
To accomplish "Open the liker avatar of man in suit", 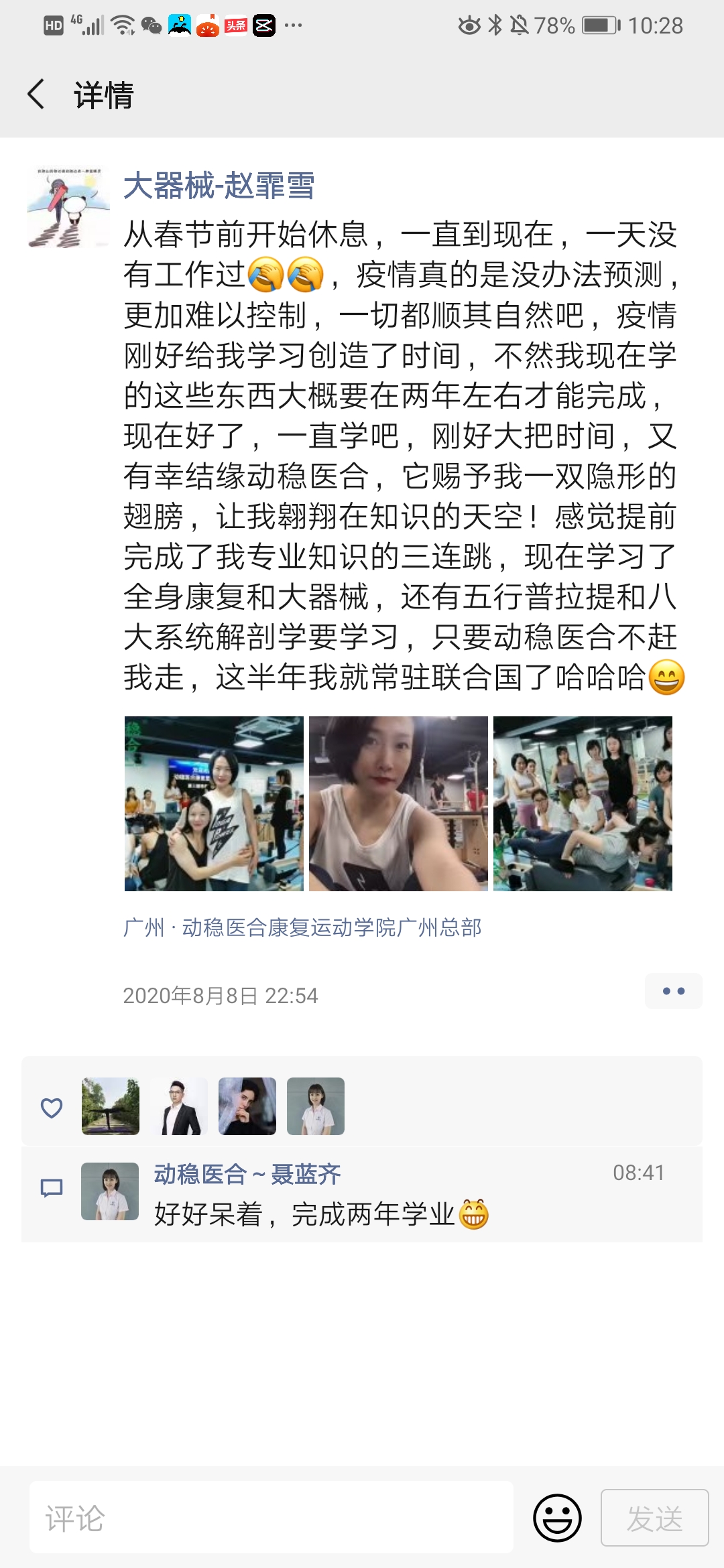I will [x=179, y=1106].
